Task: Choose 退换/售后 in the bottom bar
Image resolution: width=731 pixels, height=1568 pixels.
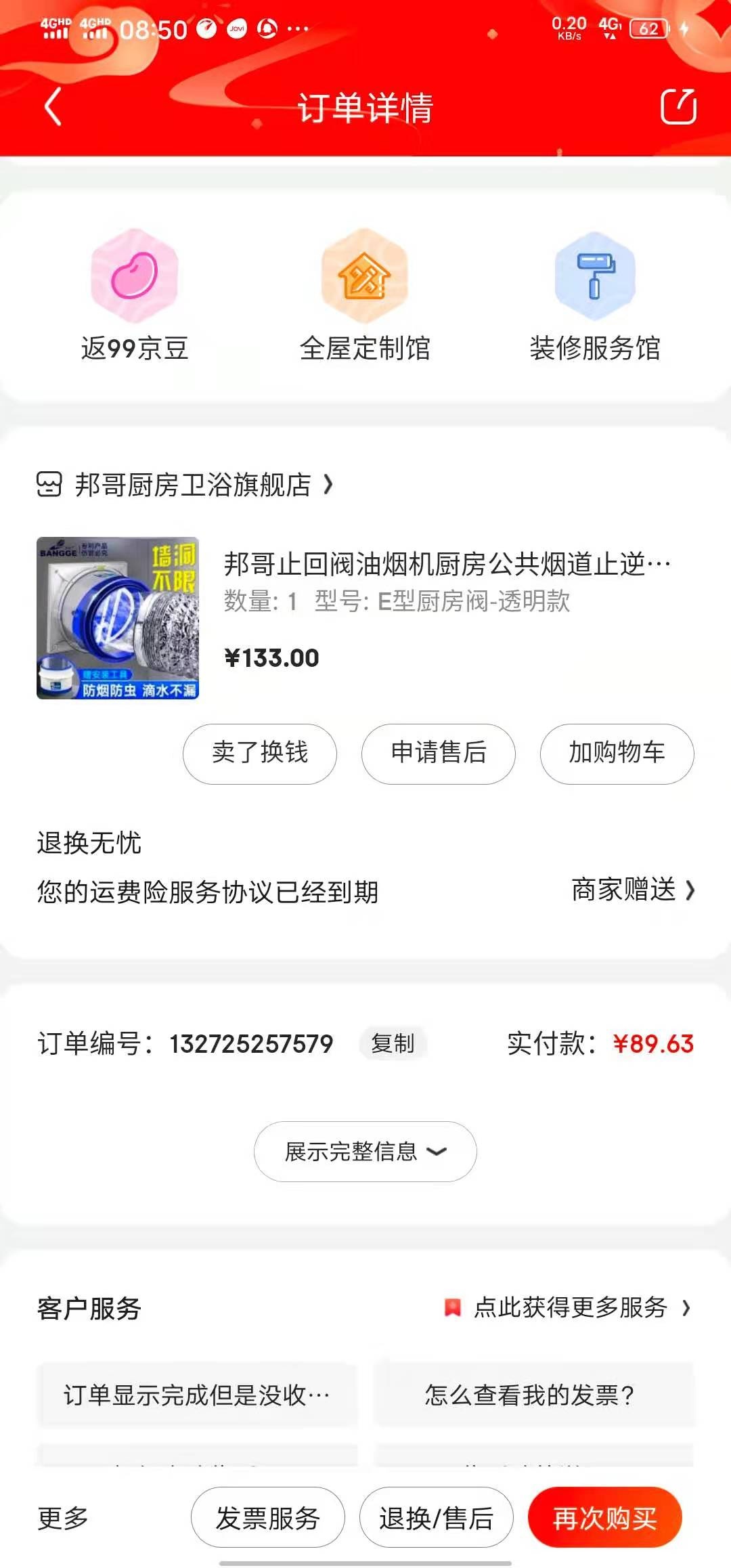Action: pyautogui.click(x=436, y=1518)
